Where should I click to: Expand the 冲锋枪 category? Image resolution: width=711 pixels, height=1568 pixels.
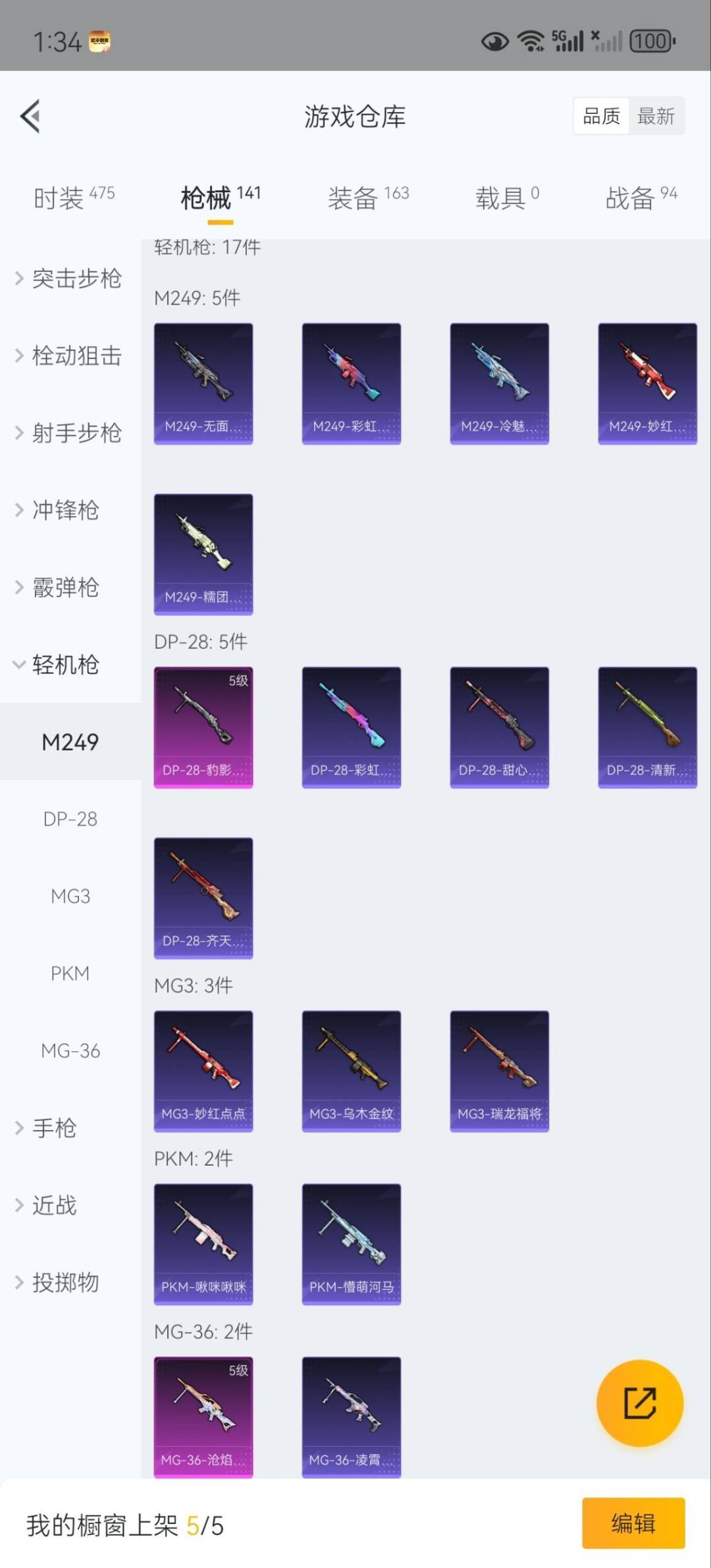click(59, 510)
